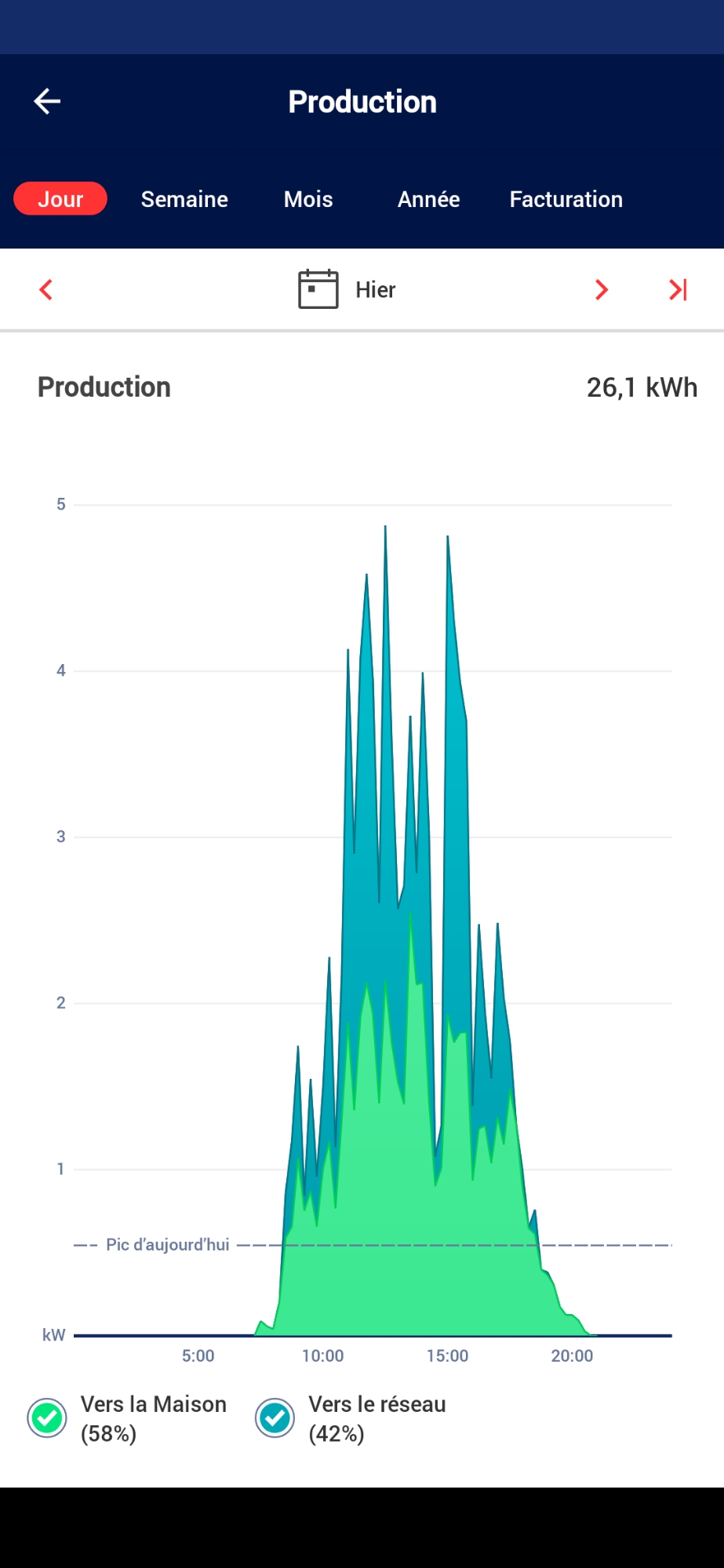
Task: Uncheck the Vers la Maison series
Action: [x=47, y=1418]
